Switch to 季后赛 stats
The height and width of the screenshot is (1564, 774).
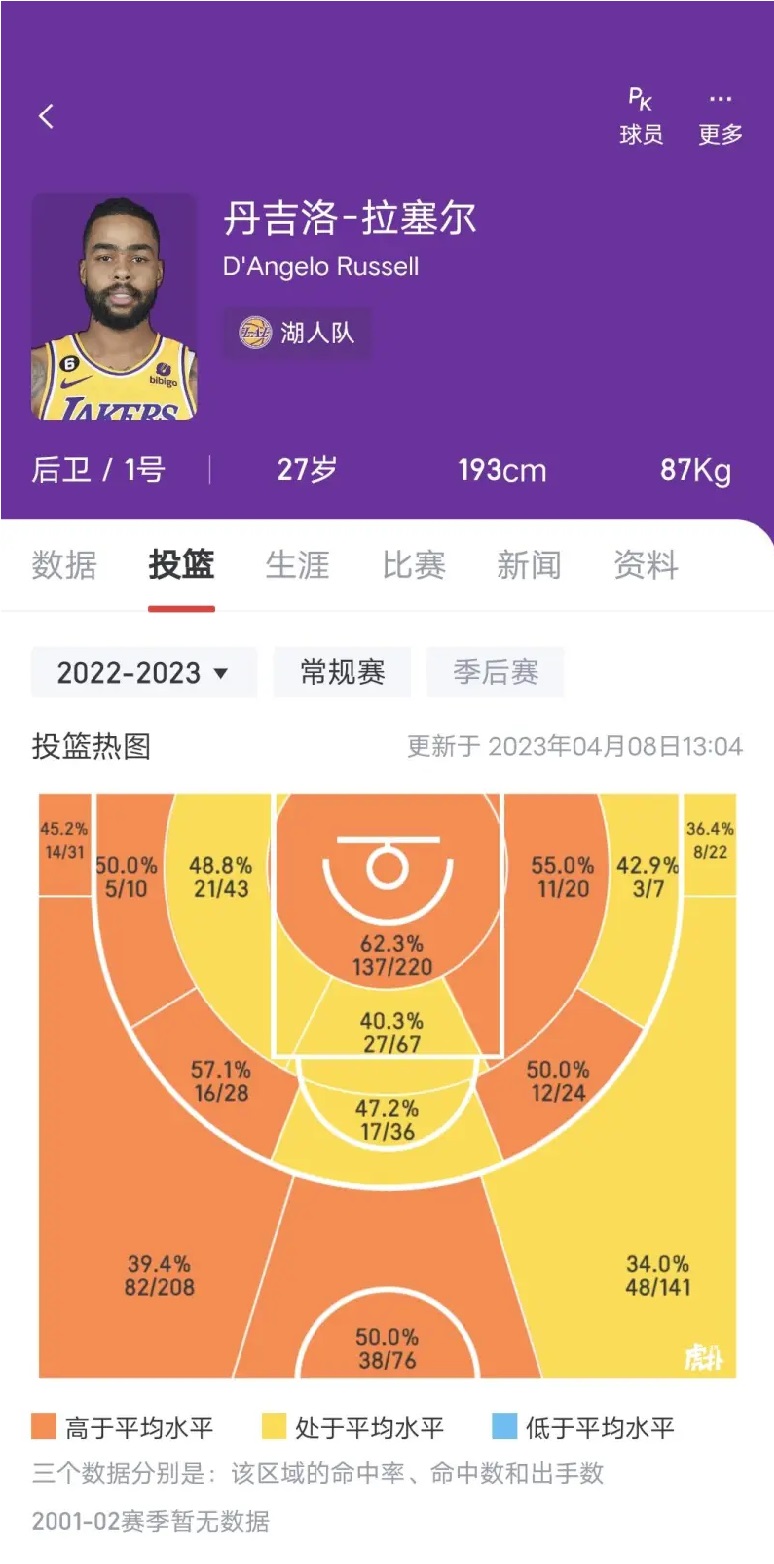click(x=496, y=672)
